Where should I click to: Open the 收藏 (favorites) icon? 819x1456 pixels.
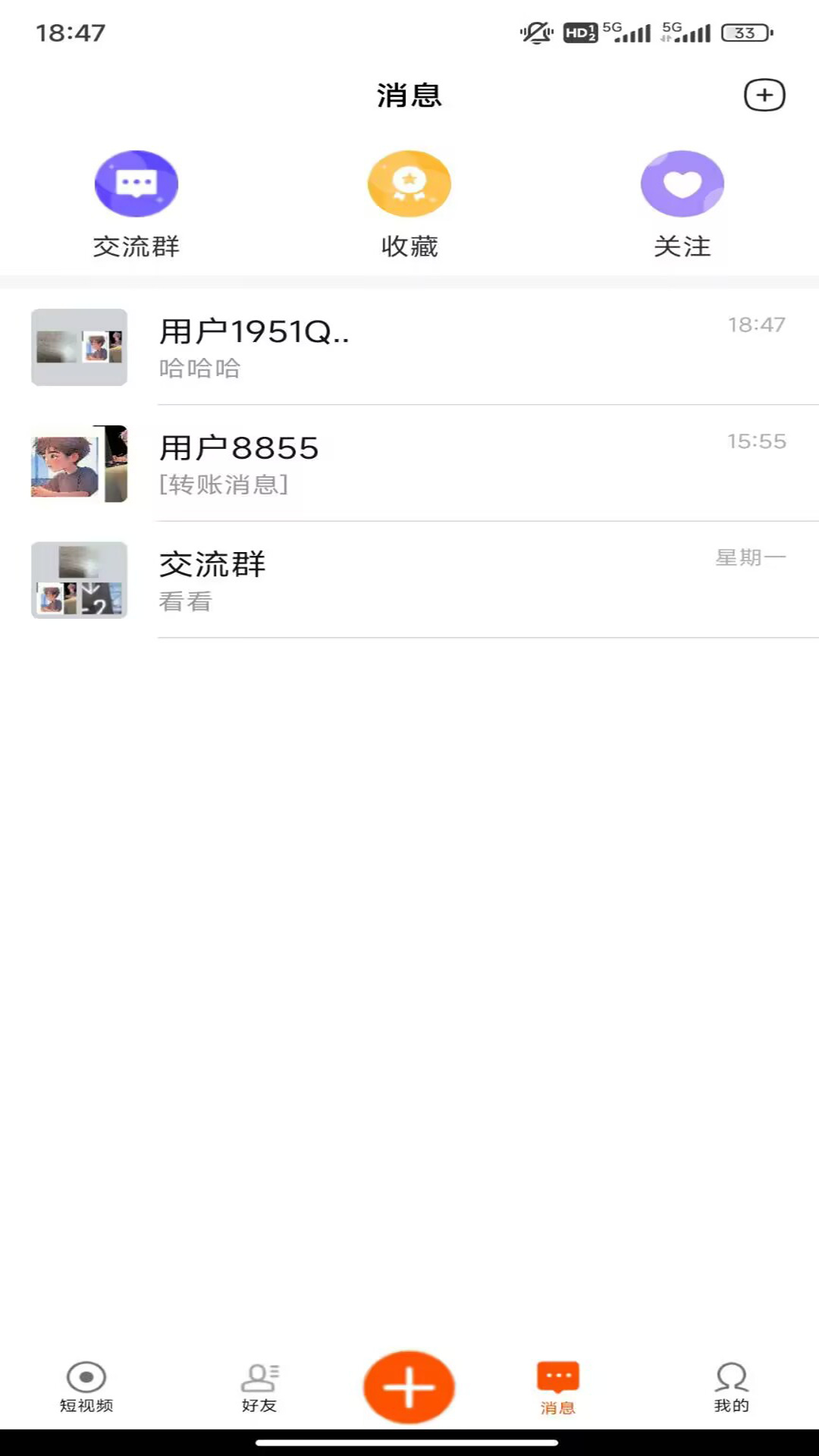coord(409,184)
